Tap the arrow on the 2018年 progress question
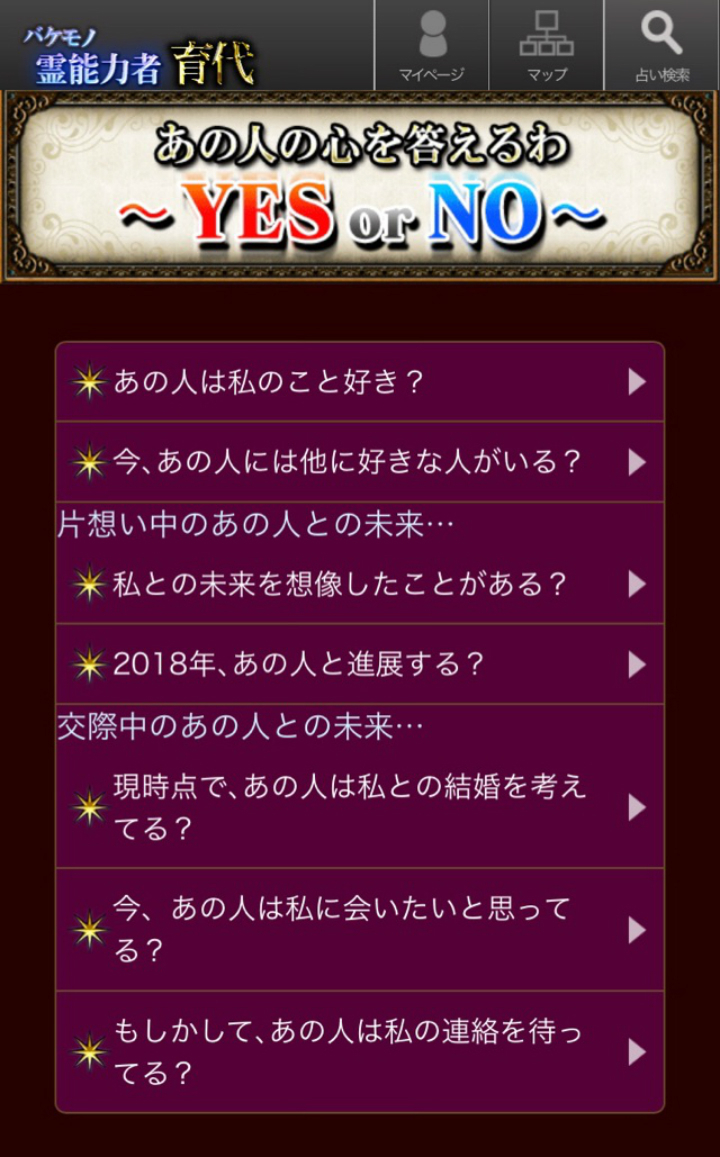Image resolution: width=720 pixels, height=1157 pixels. 637,663
